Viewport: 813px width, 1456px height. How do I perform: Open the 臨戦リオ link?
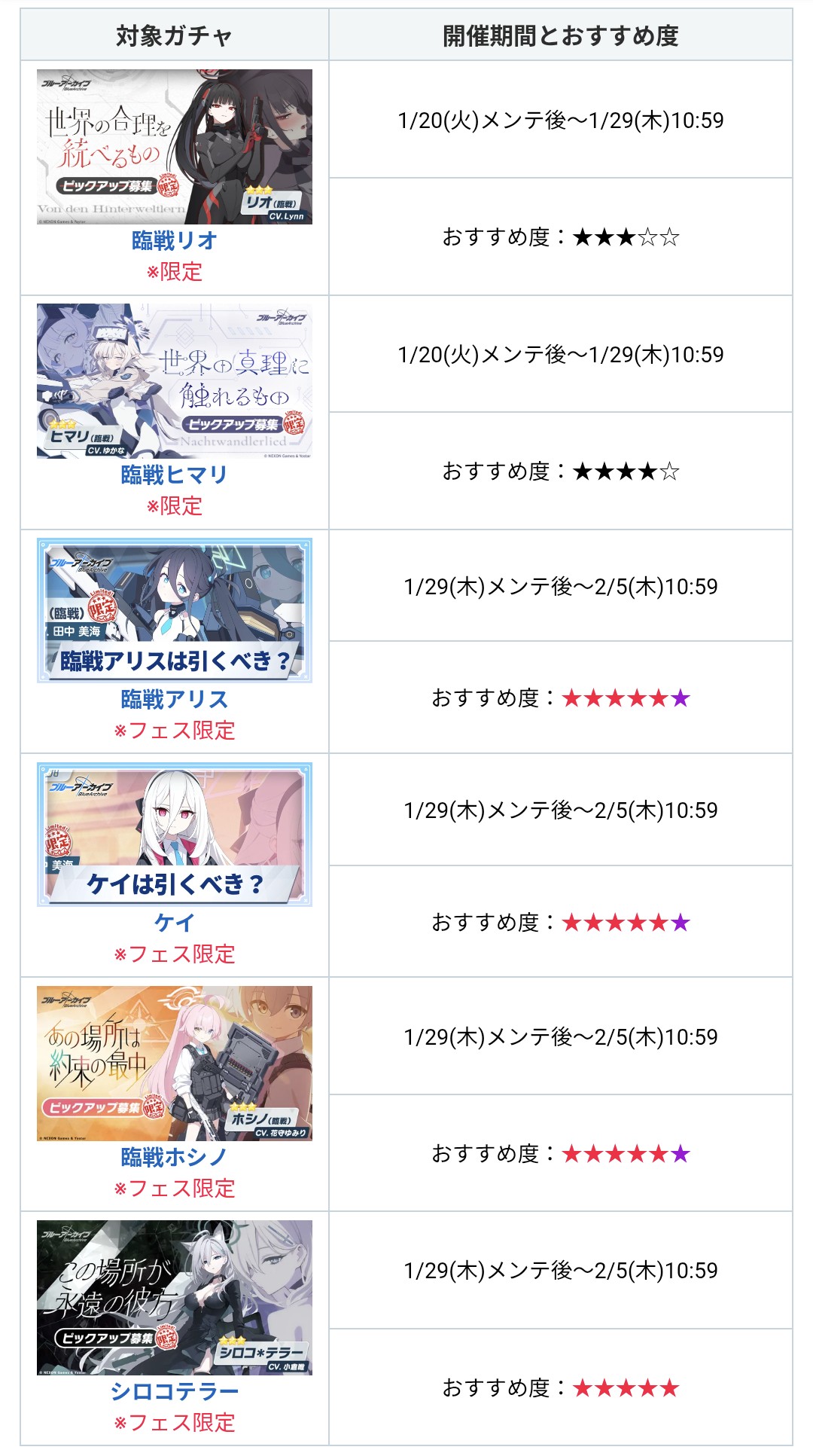174,240
